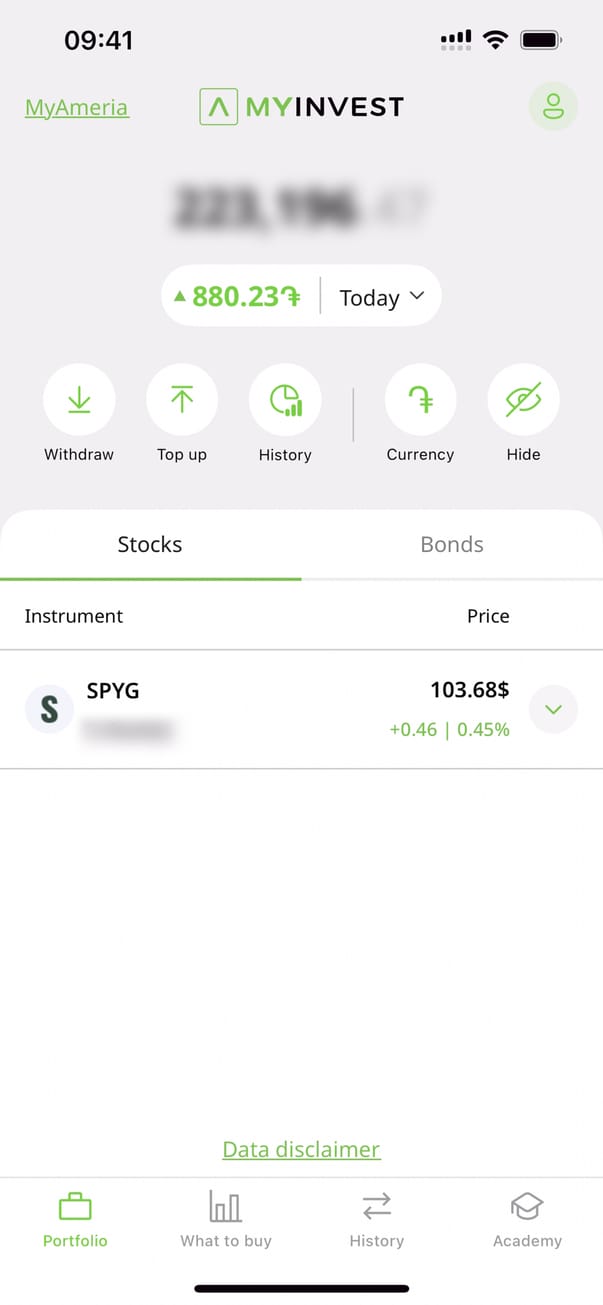Image resolution: width=603 pixels, height=1305 pixels.
Task: Switch to the Bonds tab
Action: coord(452,545)
